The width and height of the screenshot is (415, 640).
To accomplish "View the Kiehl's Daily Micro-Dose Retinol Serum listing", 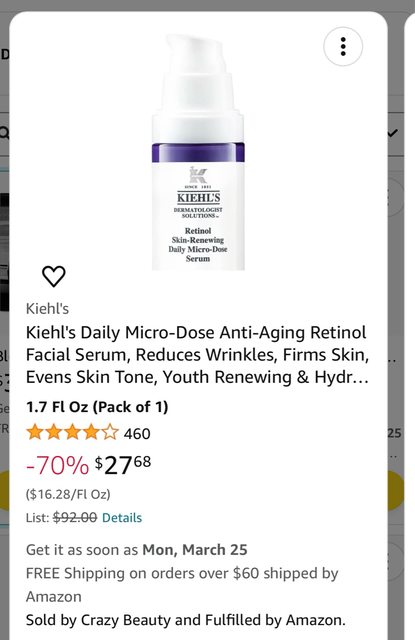I will pyautogui.click(x=197, y=355).
